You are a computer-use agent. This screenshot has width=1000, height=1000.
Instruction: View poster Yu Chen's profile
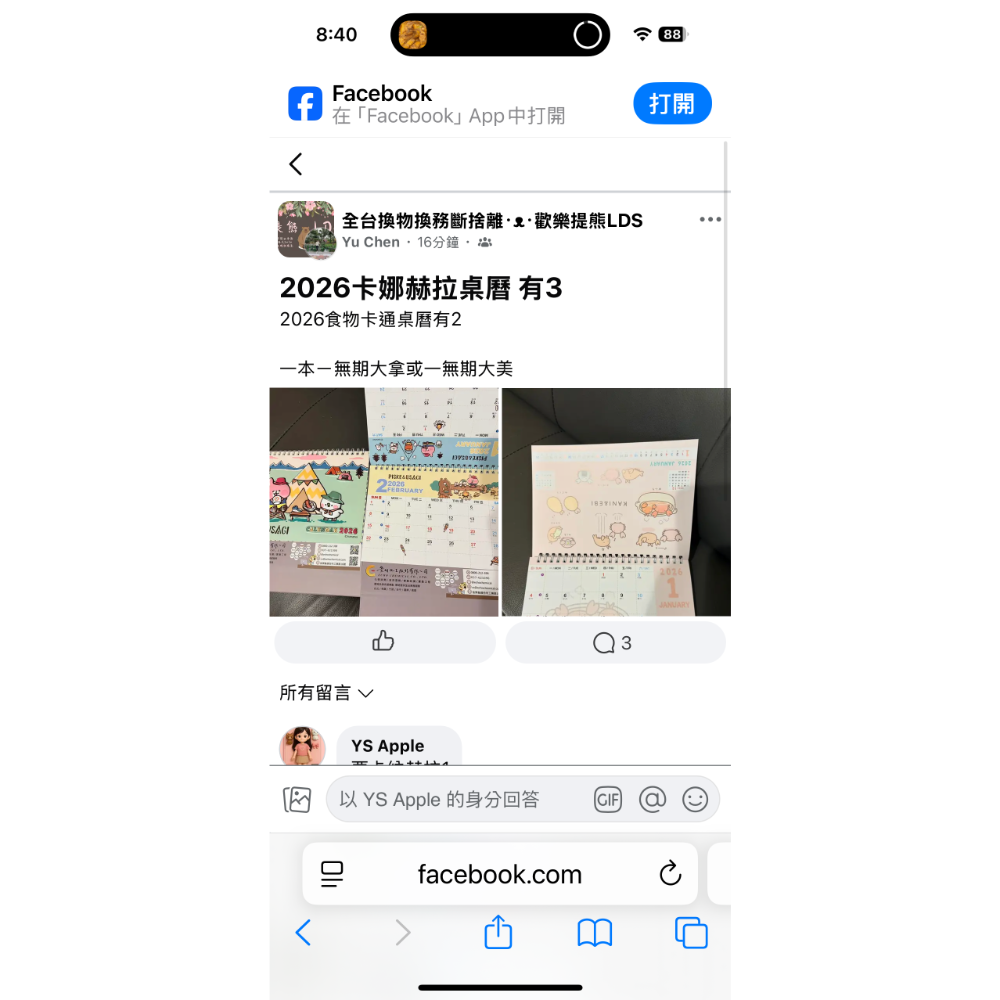coord(371,242)
